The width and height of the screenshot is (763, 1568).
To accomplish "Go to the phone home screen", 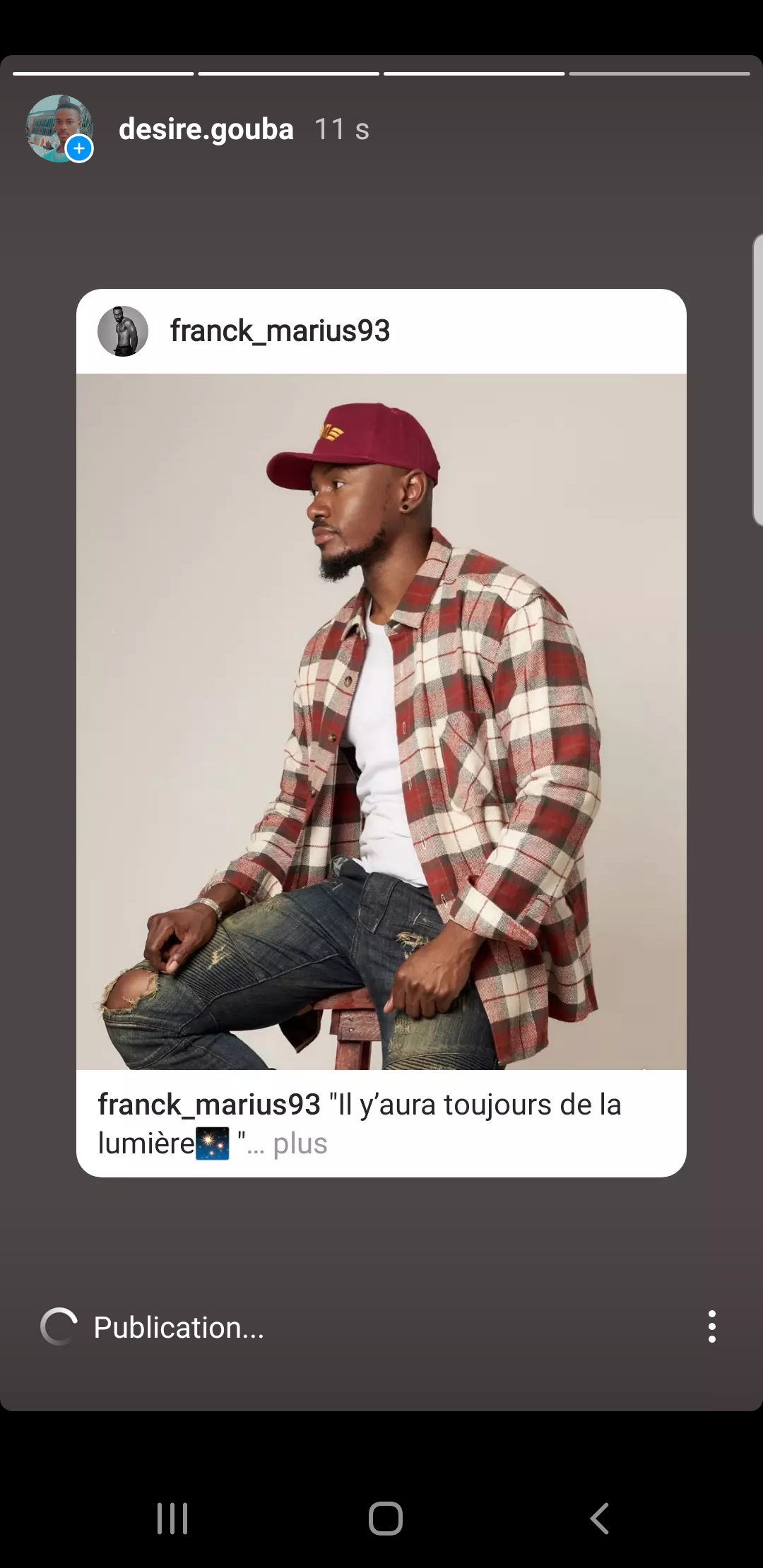I will click(x=385, y=1518).
